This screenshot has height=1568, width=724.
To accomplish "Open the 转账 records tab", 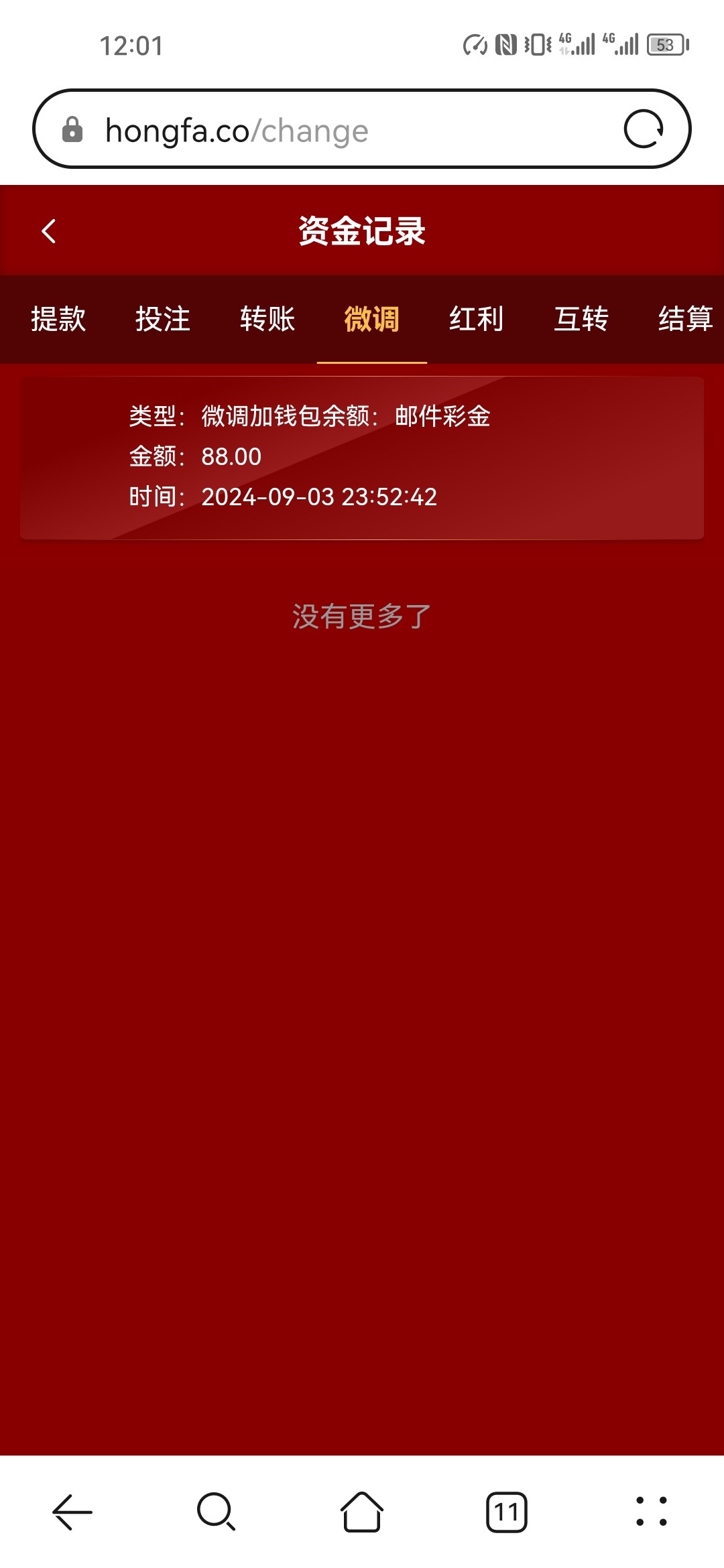I will tap(267, 320).
